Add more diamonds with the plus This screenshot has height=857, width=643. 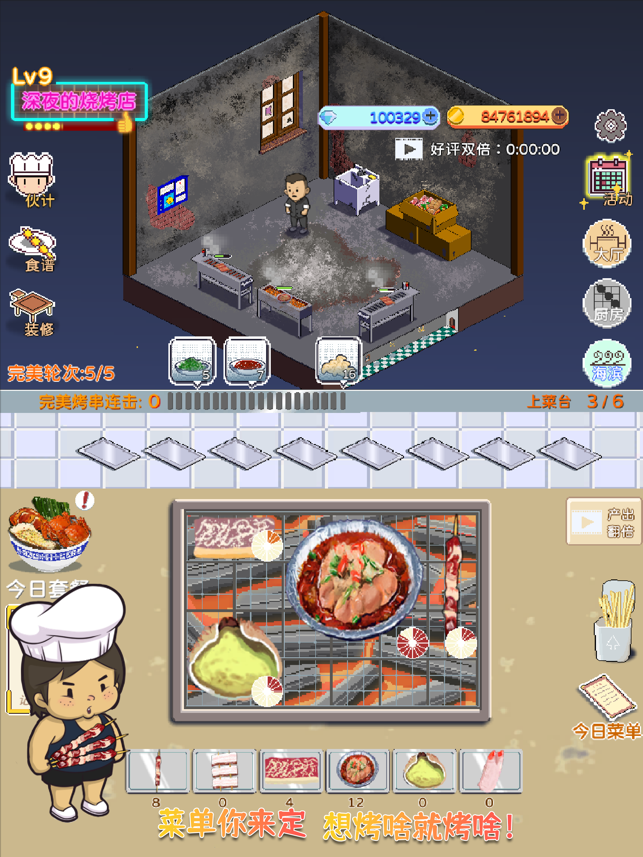coord(430,117)
